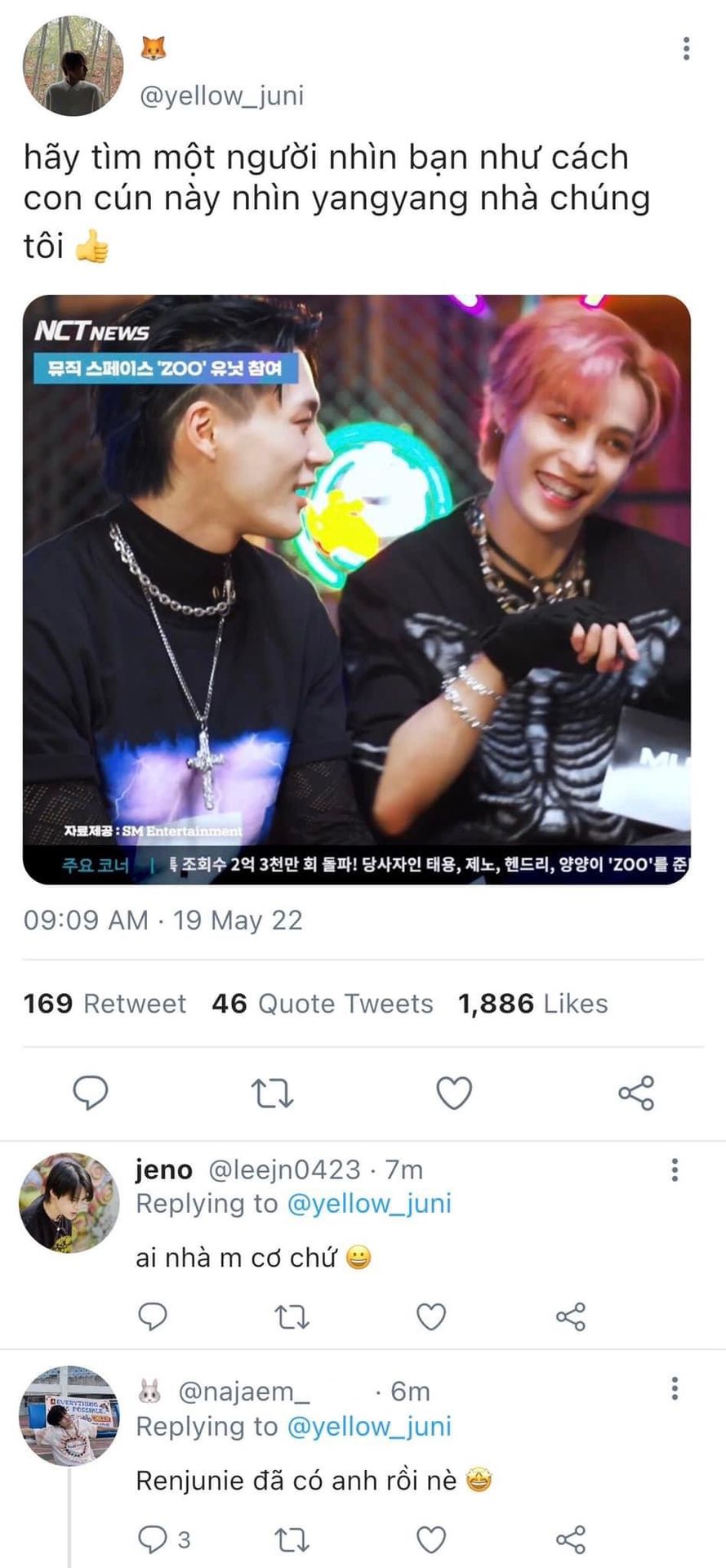Open more options on najaem_'s reply
Viewport: 726px width, 1568px height.
pos(675,1388)
